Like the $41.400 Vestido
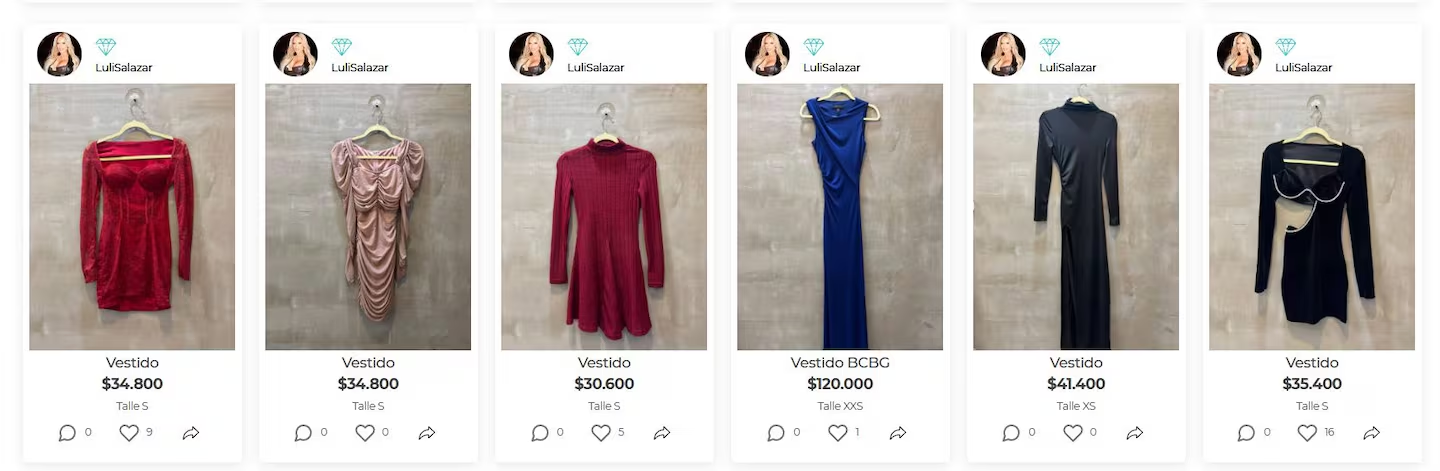The image size is (1440, 471). point(1073,433)
